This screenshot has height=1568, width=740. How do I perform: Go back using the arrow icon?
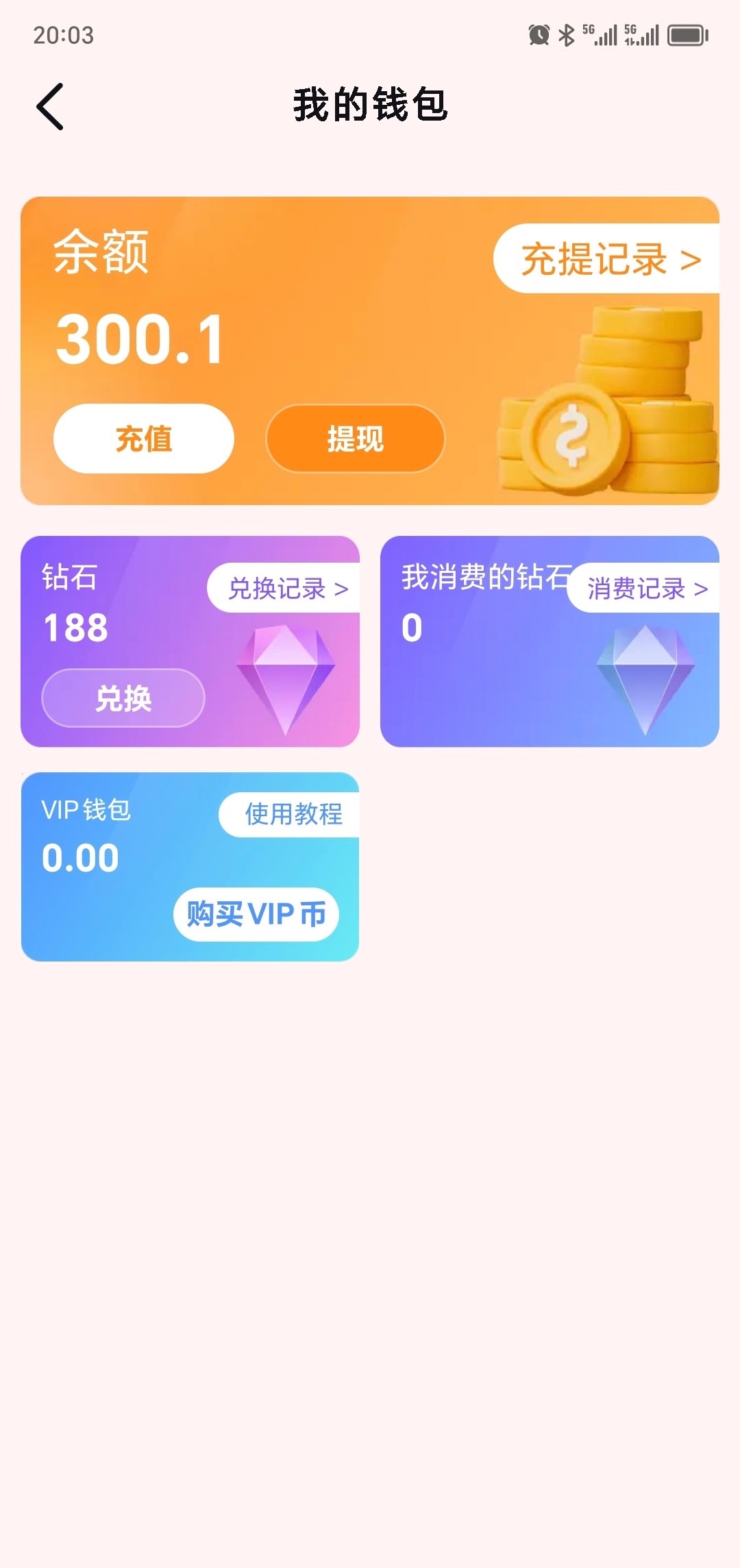pos(50,106)
